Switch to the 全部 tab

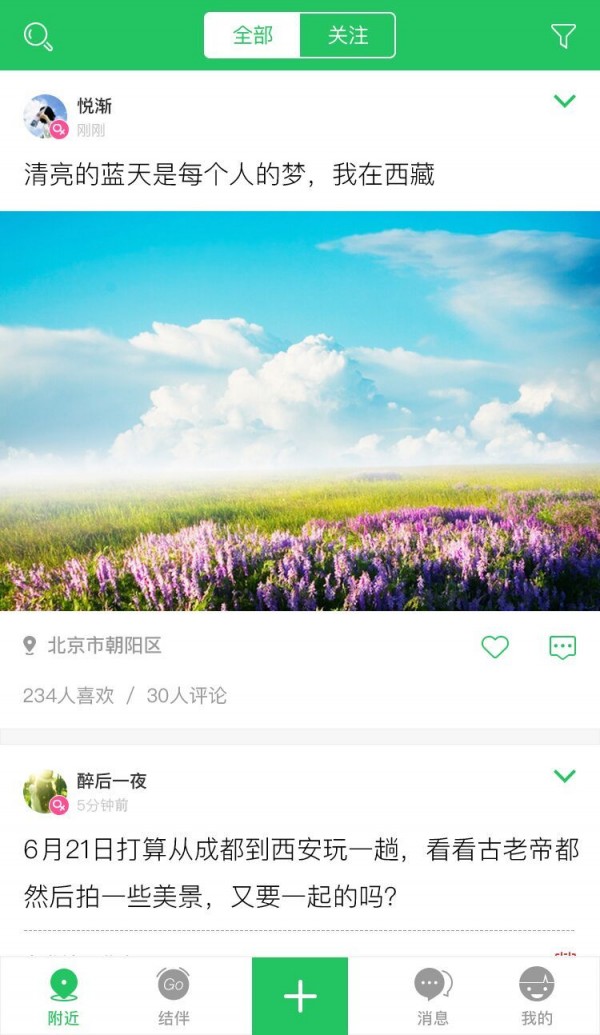253,36
